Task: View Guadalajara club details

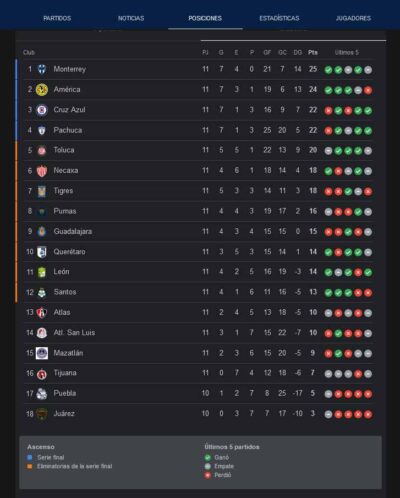Action: pos(198,232)
